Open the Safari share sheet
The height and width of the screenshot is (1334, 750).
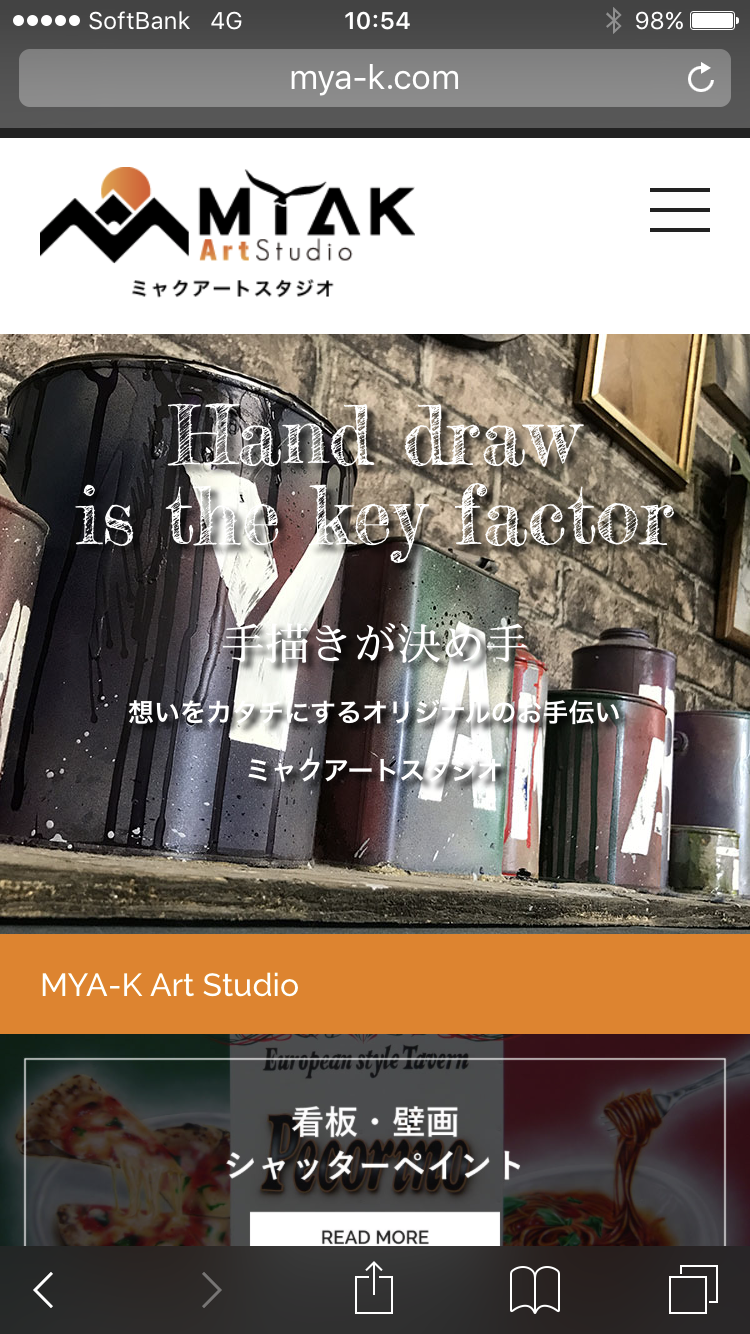tap(374, 1288)
